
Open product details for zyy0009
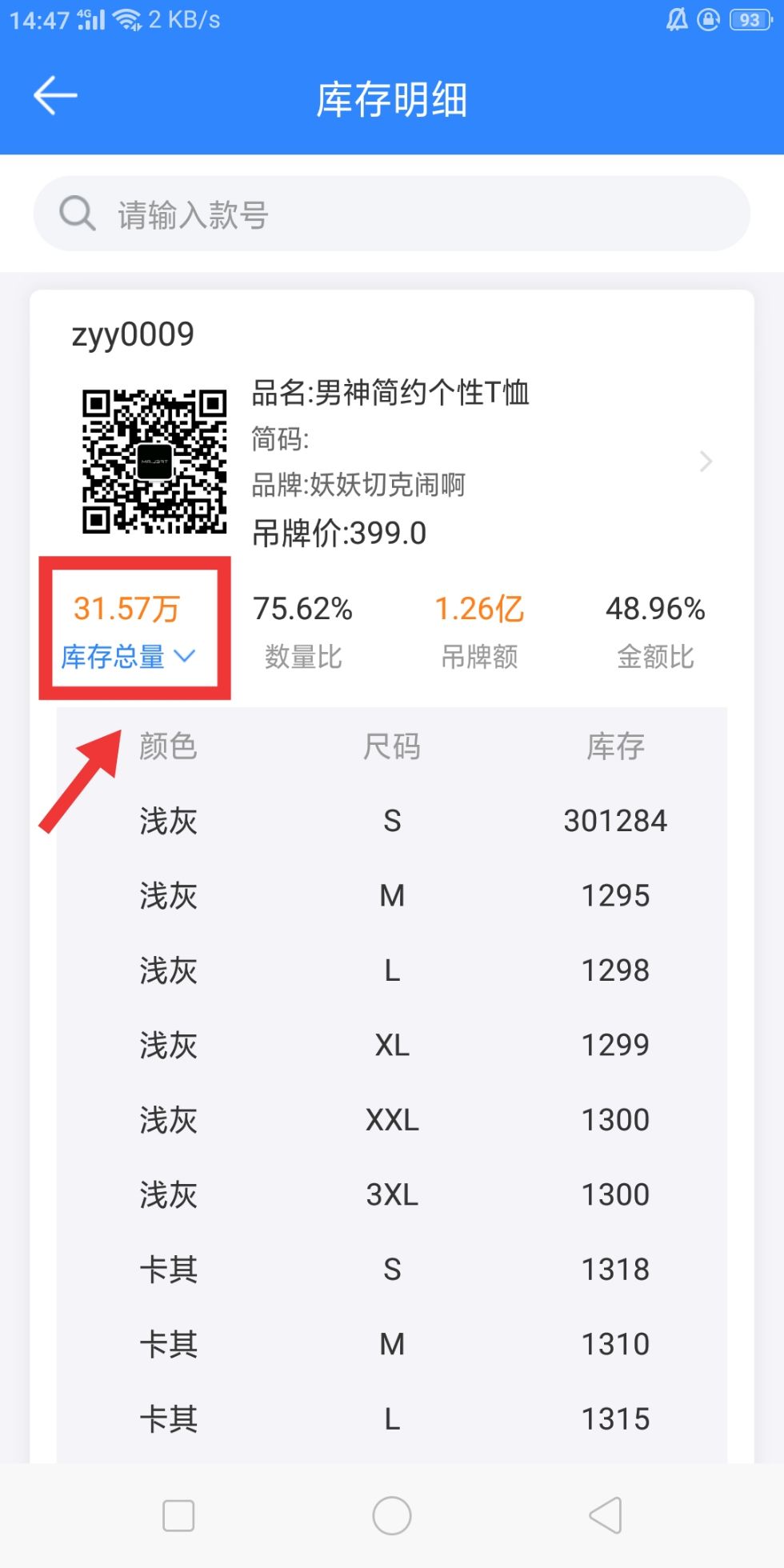pyautogui.click(x=705, y=462)
